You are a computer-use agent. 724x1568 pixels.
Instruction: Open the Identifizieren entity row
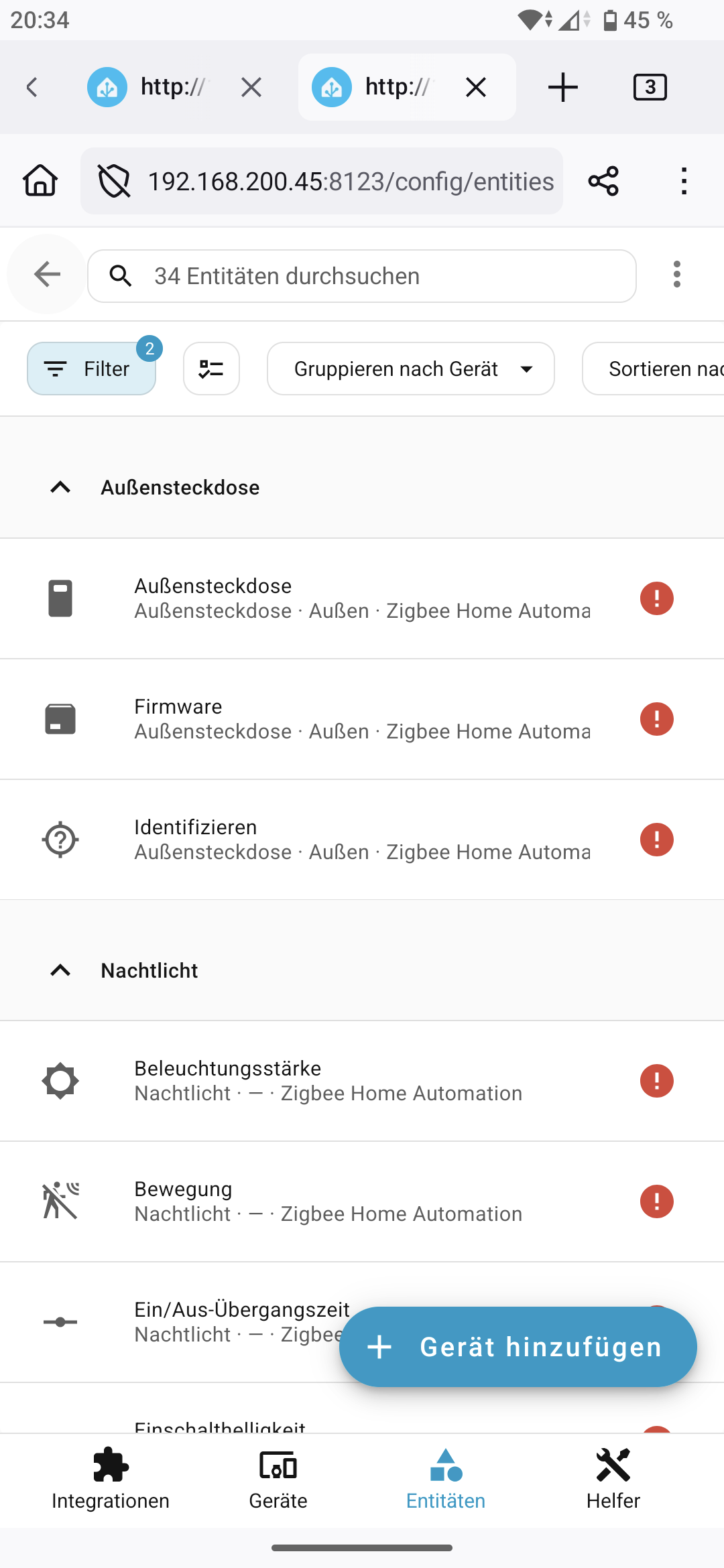(362, 840)
